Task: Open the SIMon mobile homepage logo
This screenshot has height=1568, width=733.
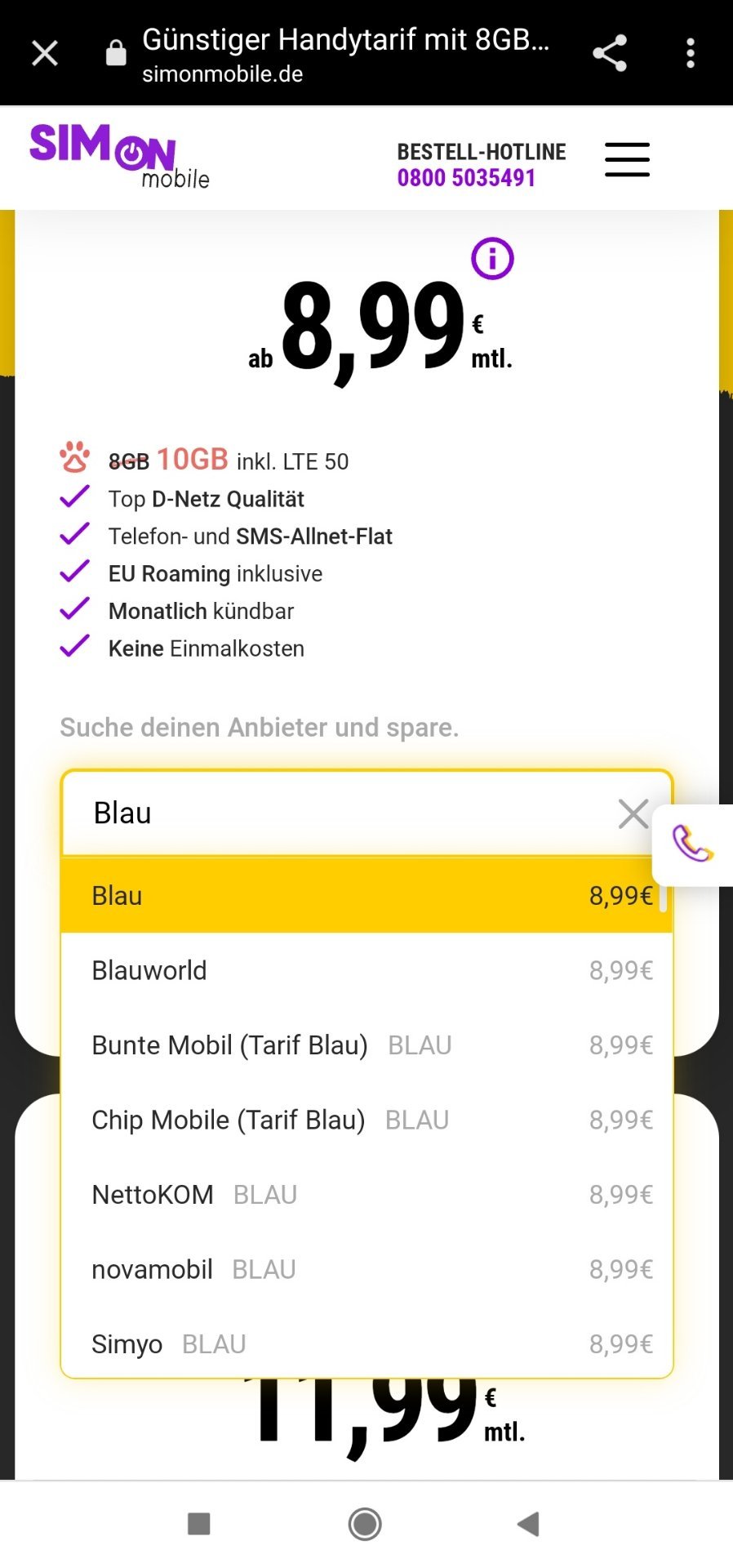Action: click(120, 156)
